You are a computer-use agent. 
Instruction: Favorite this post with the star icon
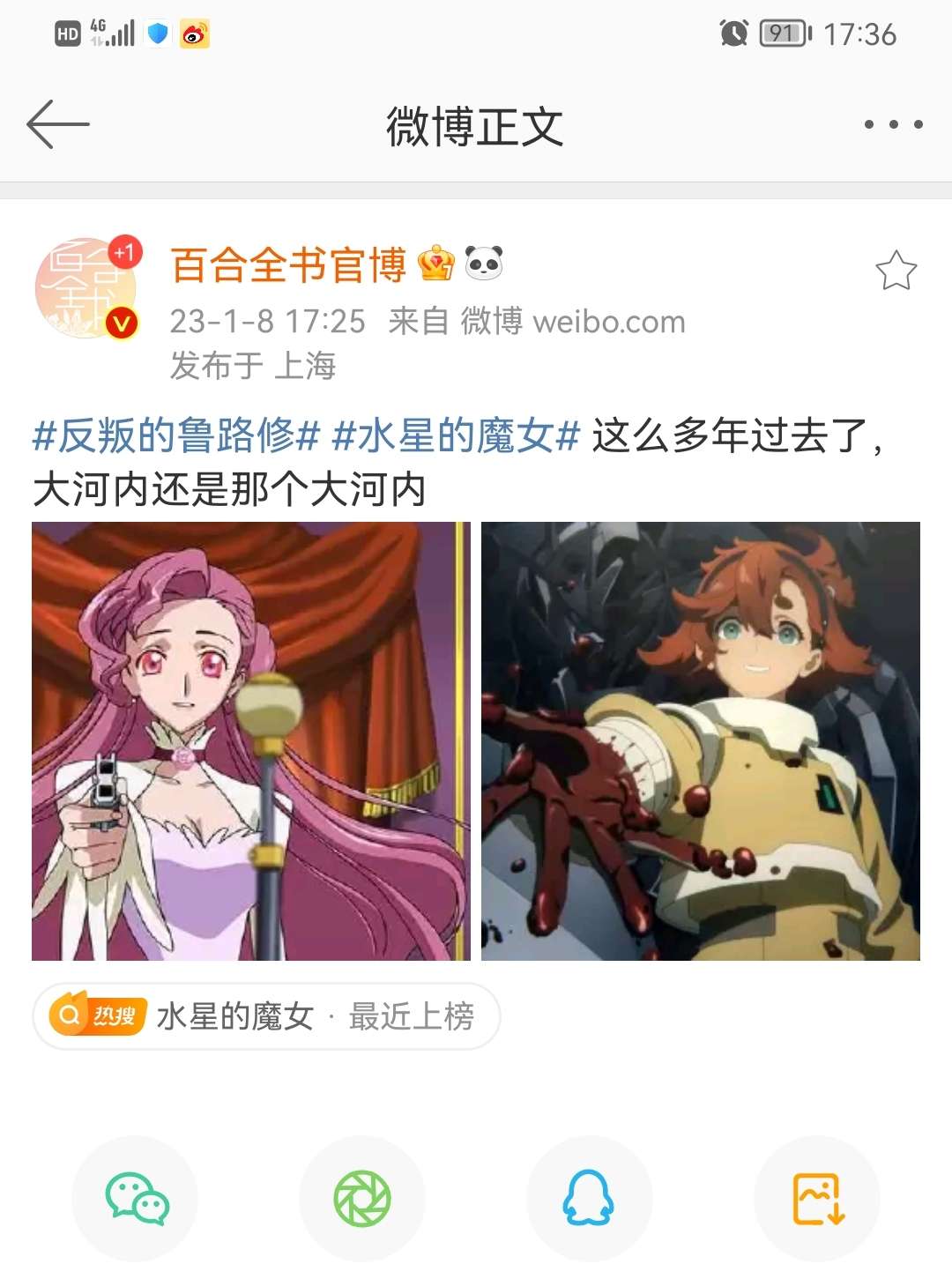point(896,271)
